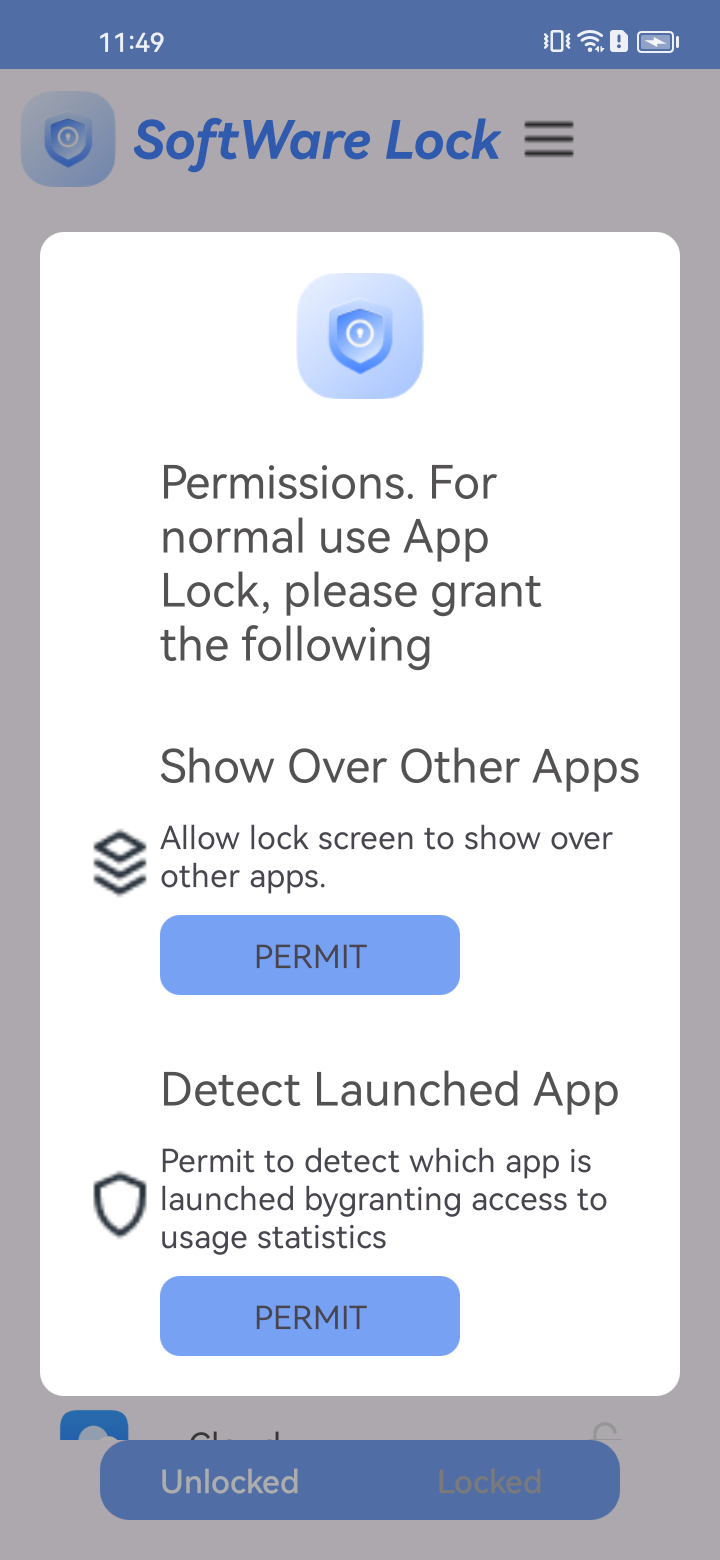Switch to the Locked tab
Screen dimensions: 720x1560
[490, 1481]
